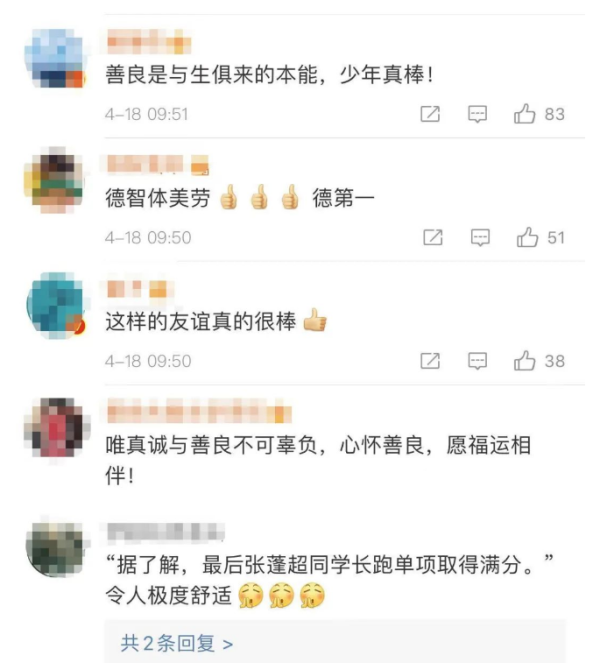Share the 善良是与生俱来的本能 comment
The image size is (600, 663).
430,114
